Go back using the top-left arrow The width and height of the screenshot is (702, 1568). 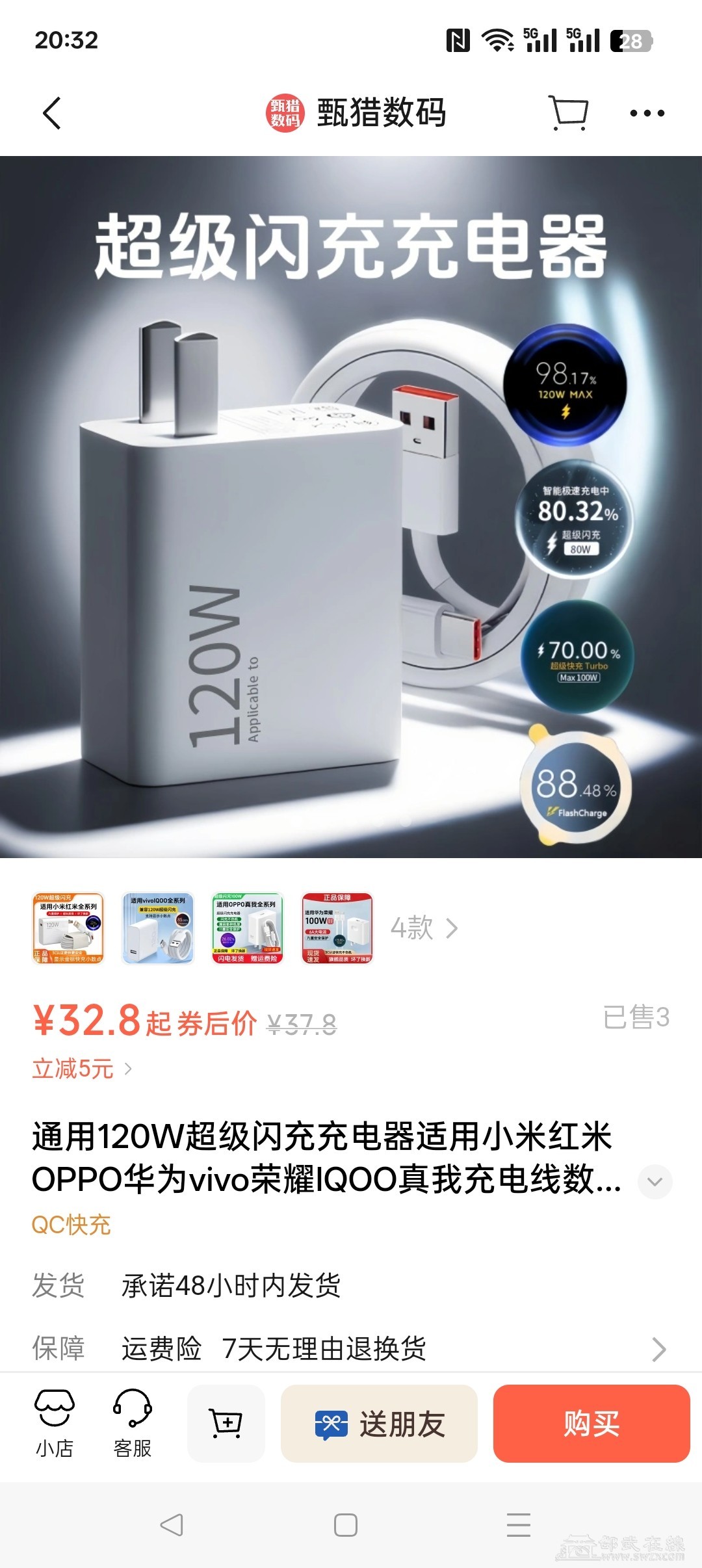[52, 113]
